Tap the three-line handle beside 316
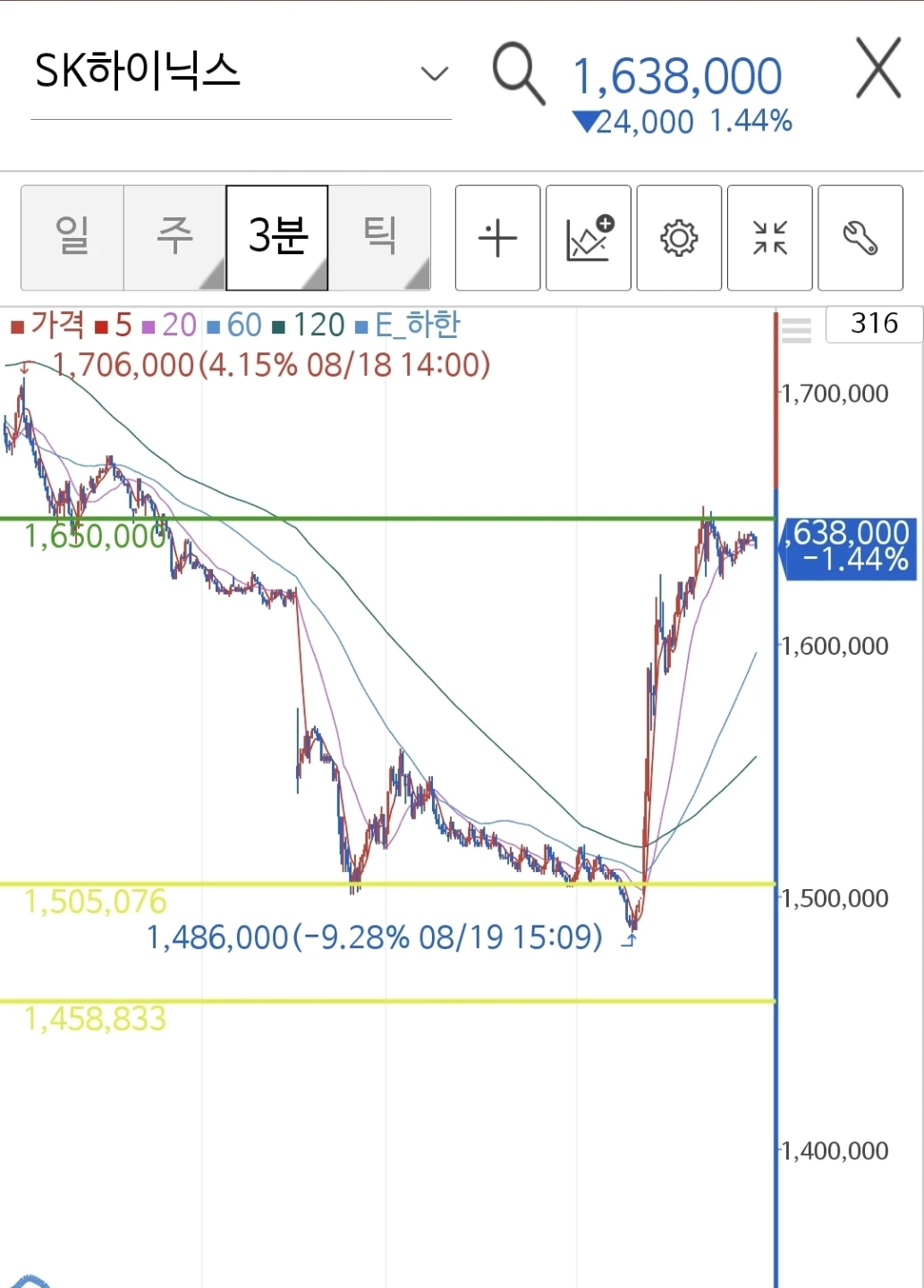The image size is (924, 1288). tap(796, 329)
